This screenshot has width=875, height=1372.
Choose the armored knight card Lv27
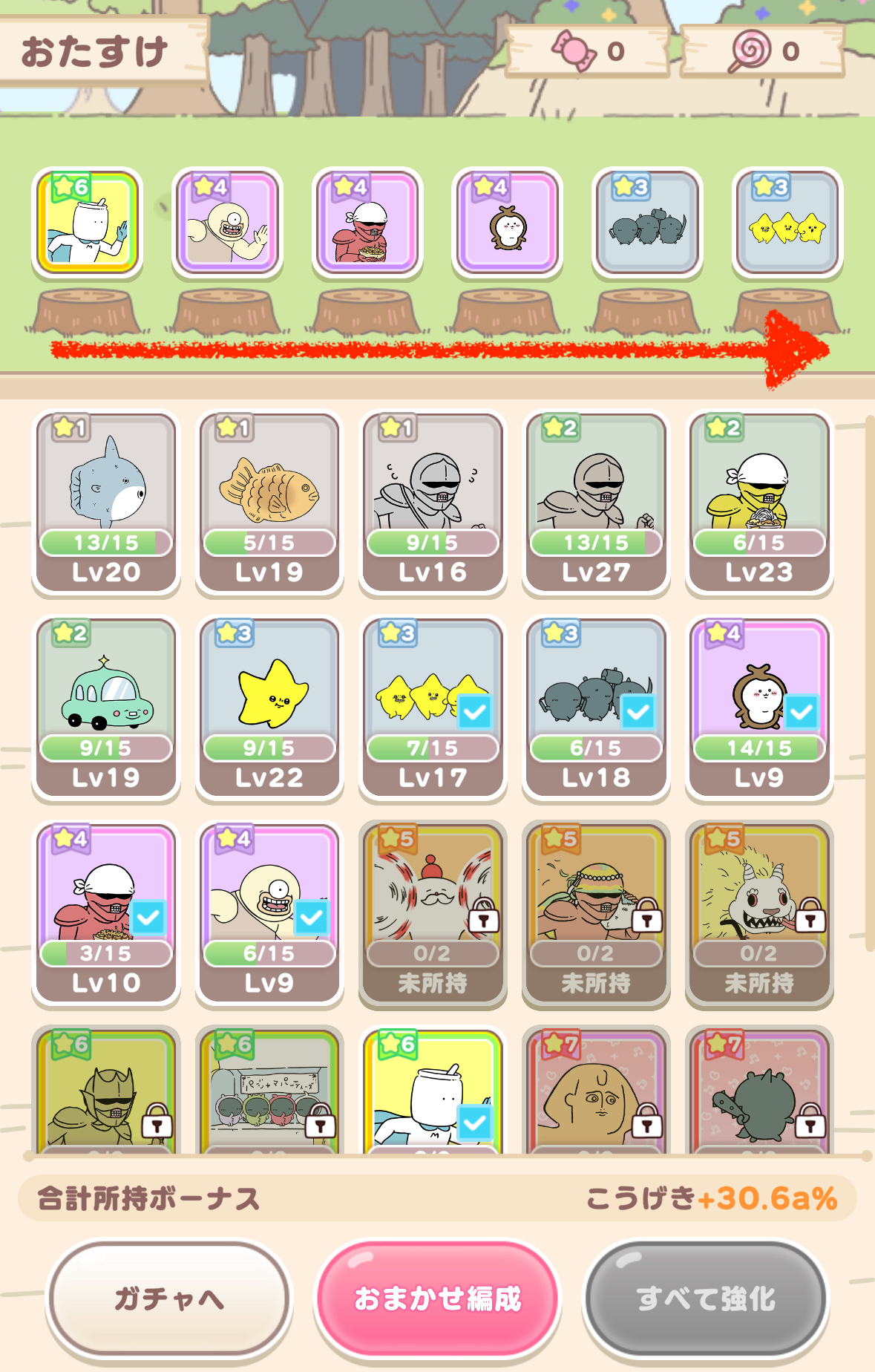click(596, 503)
